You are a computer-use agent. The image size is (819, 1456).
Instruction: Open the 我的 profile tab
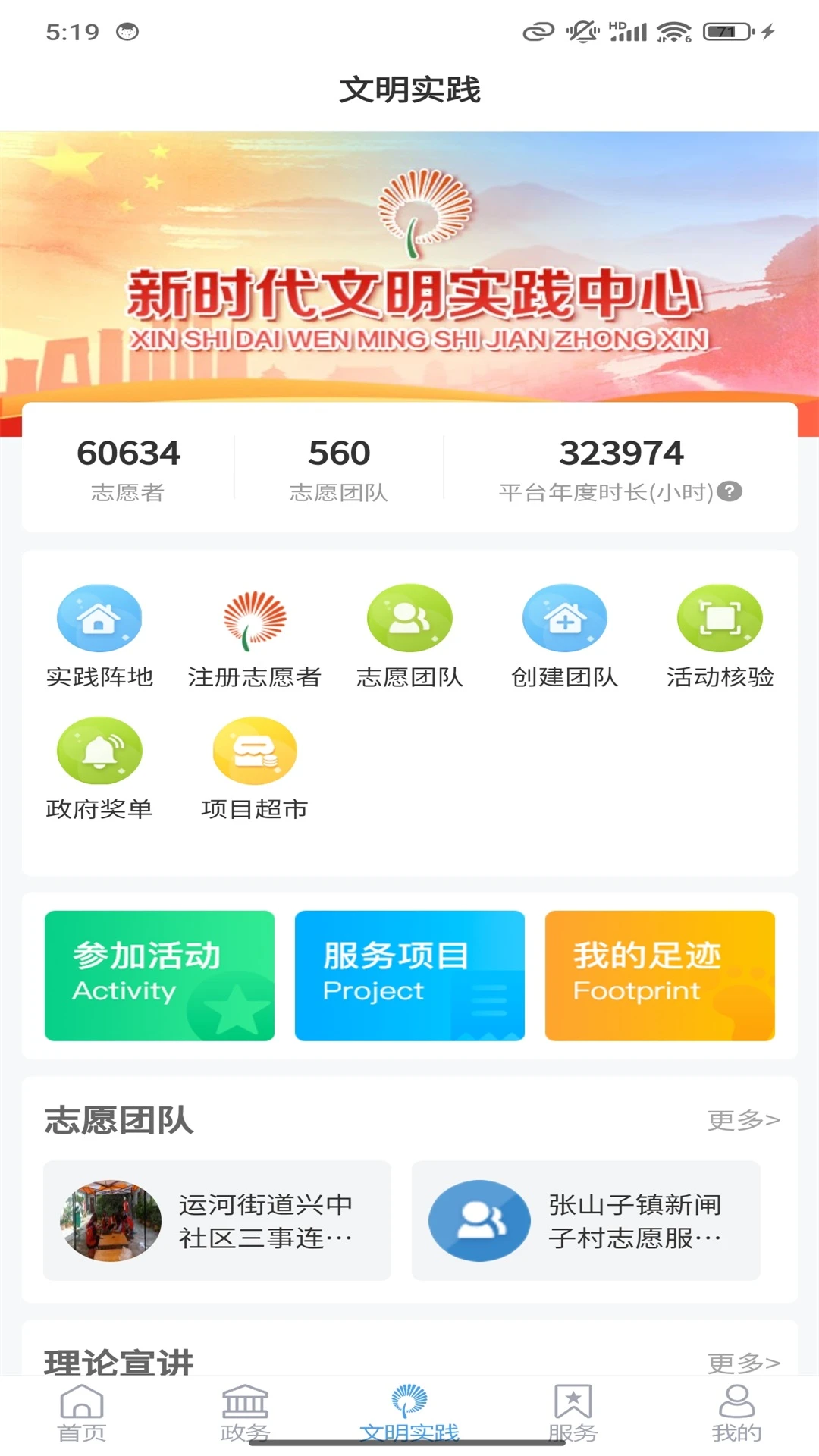tap(736, 1414)
